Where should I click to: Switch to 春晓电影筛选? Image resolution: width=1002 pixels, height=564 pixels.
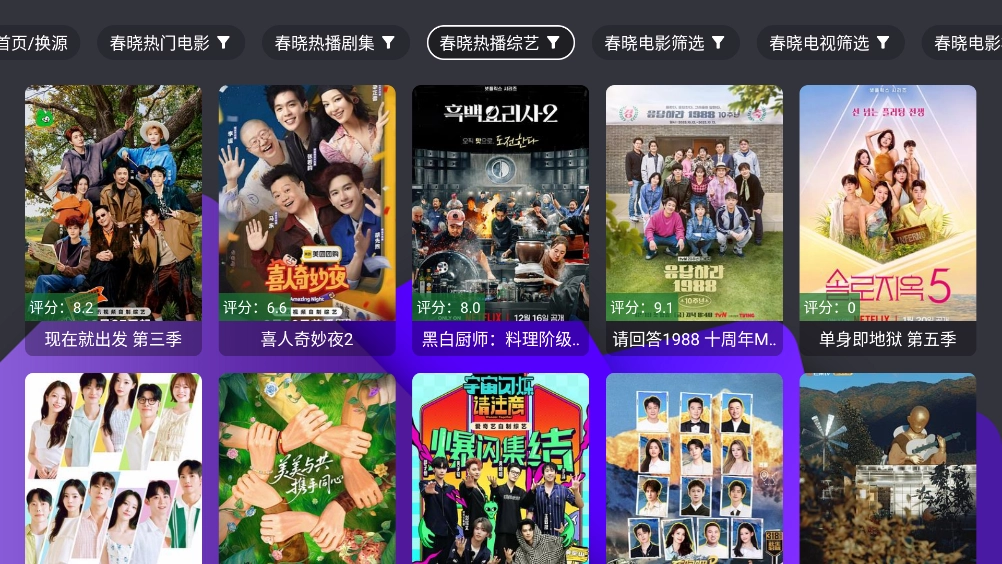pyautogui.click(x=665, y=43)
